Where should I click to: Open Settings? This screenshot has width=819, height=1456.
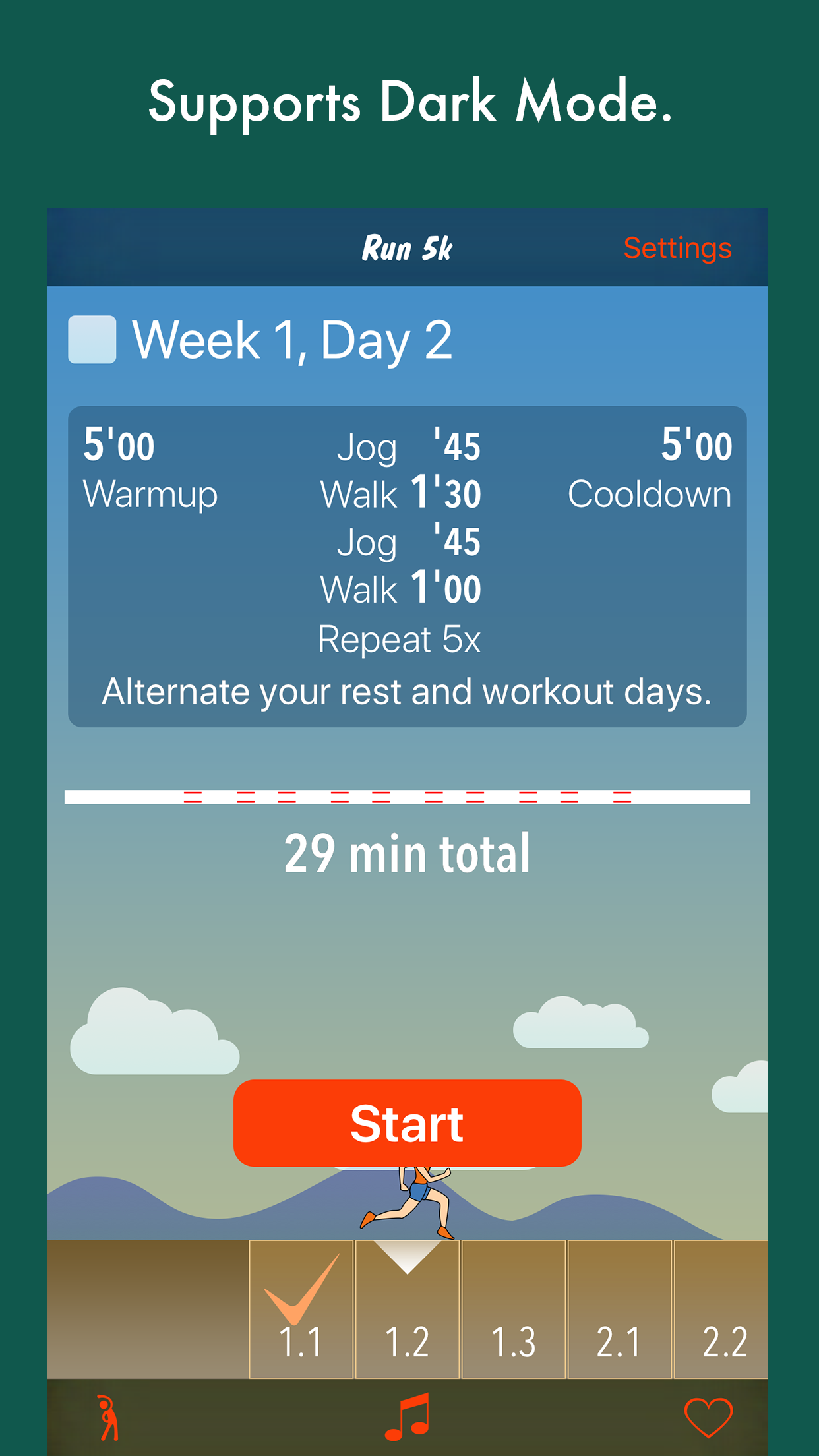(677, 248)
